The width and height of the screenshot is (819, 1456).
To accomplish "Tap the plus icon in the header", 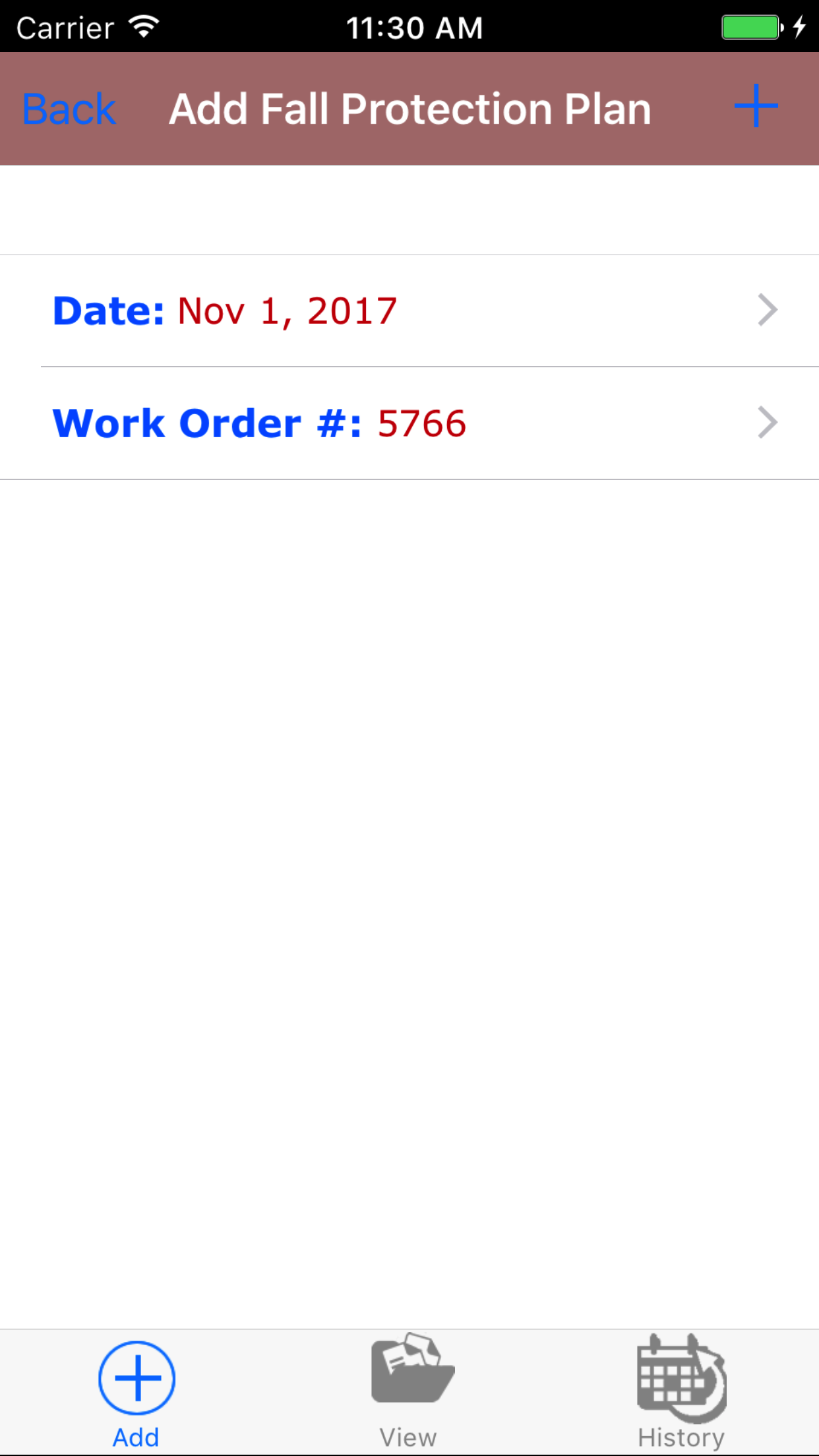I will [x=756, y=106].
